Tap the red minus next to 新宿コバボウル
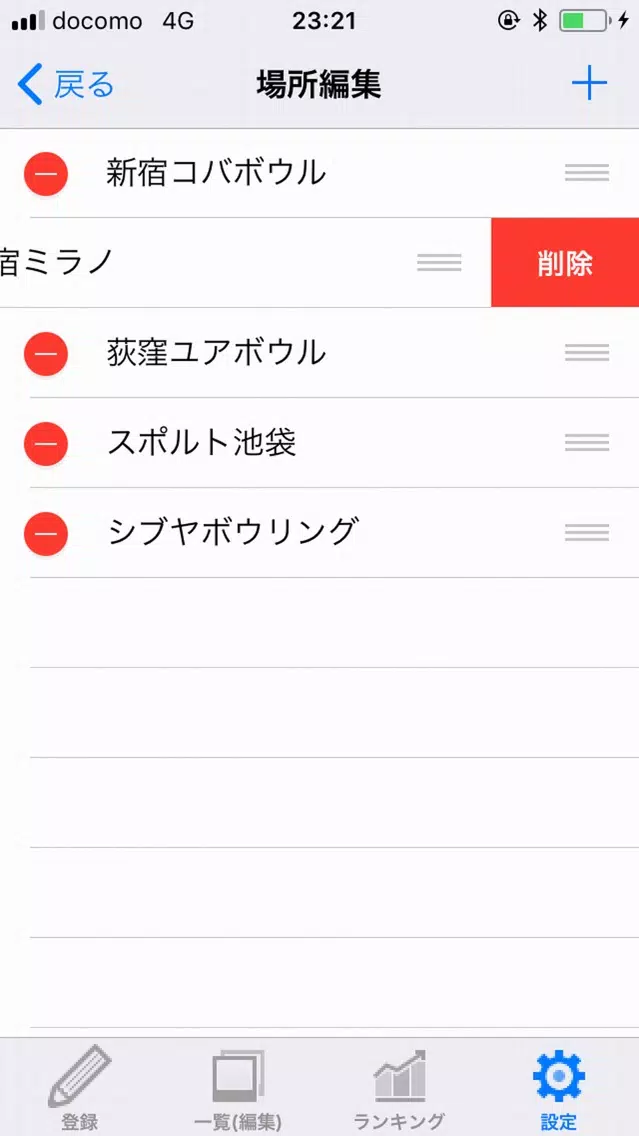The width and height of the screenshot is (639, 1136). (46, 173)
